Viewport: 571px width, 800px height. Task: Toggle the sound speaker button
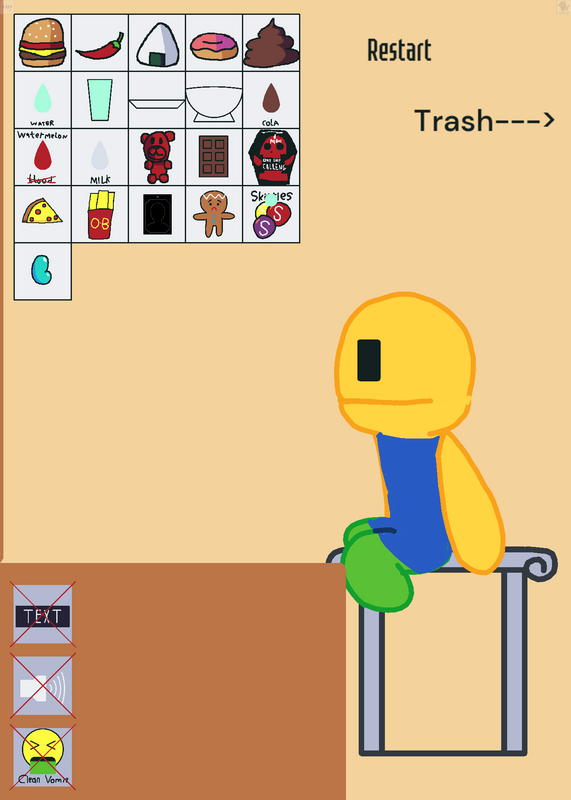43,686
